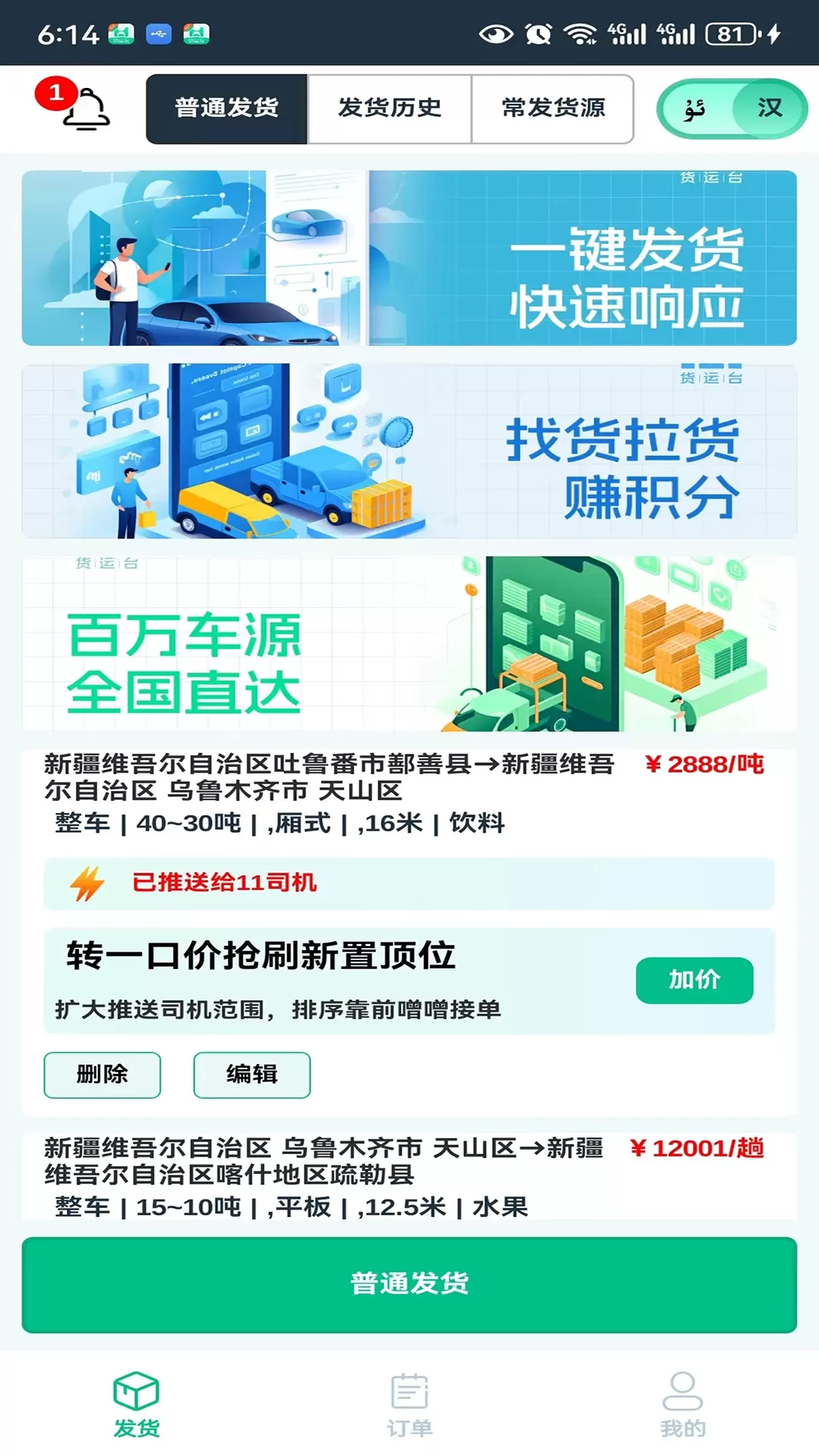Screen dimensions: 819x1456
Task: Select the 发货 bottom tab
Action: [x=136, y=1405]
